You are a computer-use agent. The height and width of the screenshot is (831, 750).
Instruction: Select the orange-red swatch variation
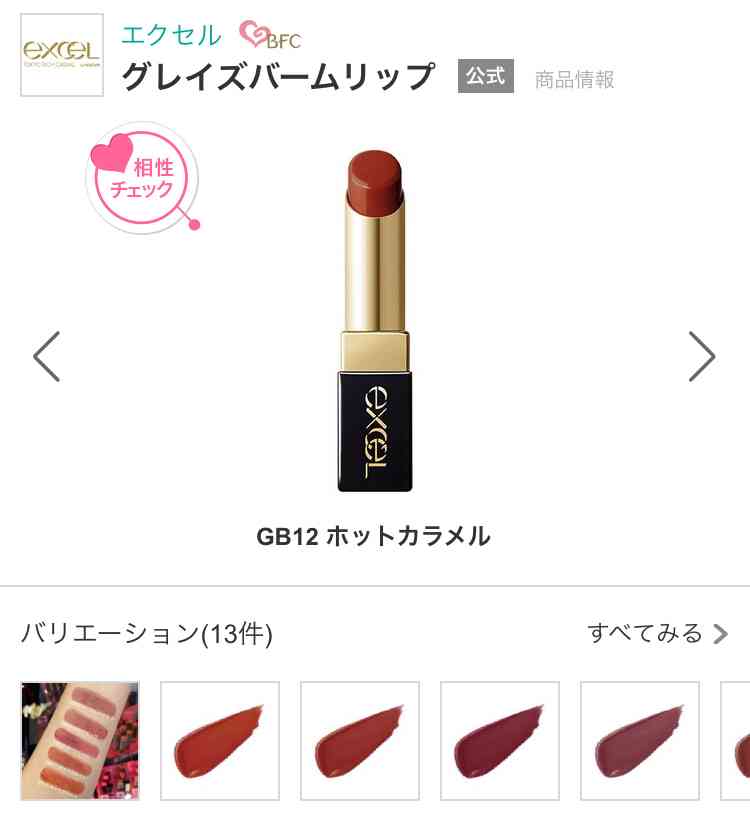pos(220,741)
